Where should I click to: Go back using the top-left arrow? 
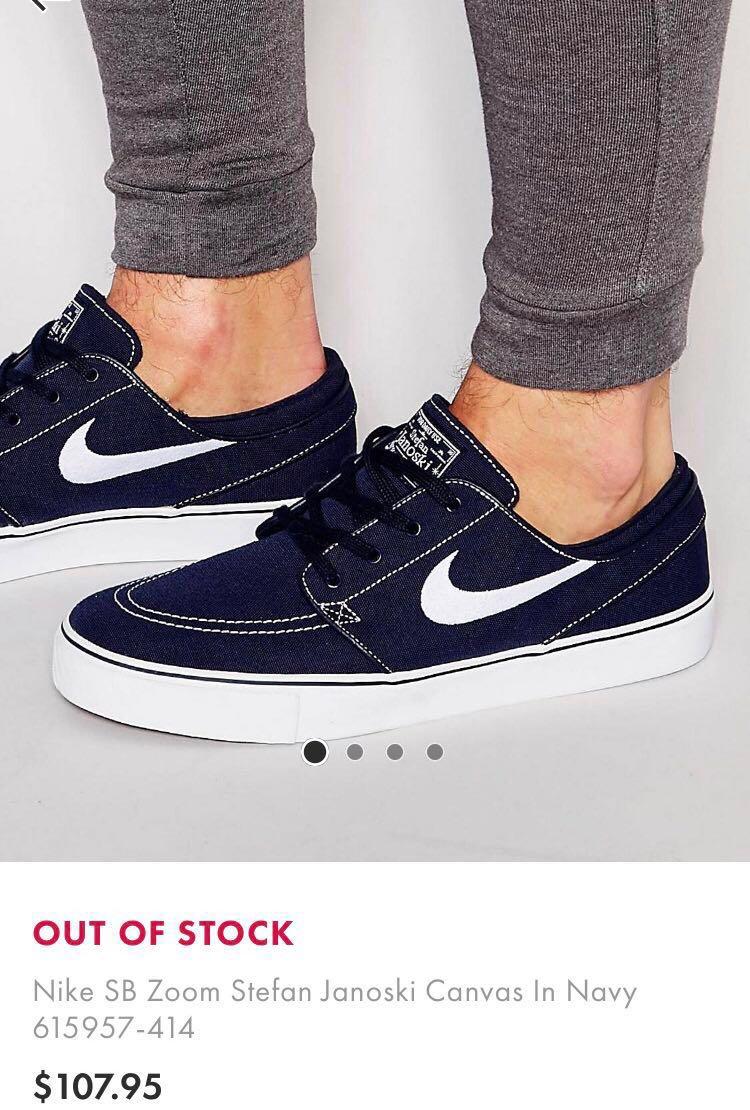[38, 5]
